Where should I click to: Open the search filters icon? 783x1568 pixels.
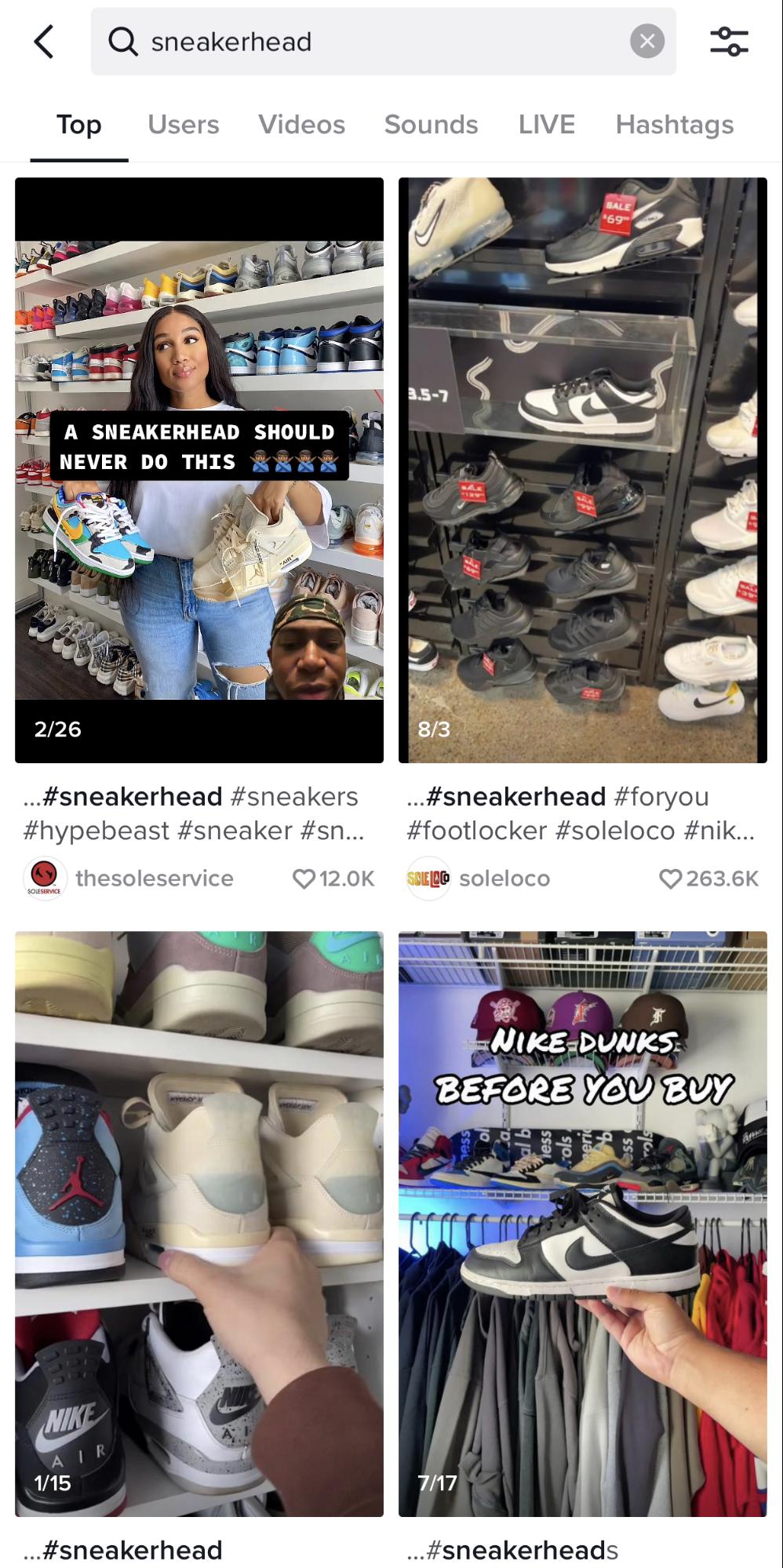coord(729,42)
